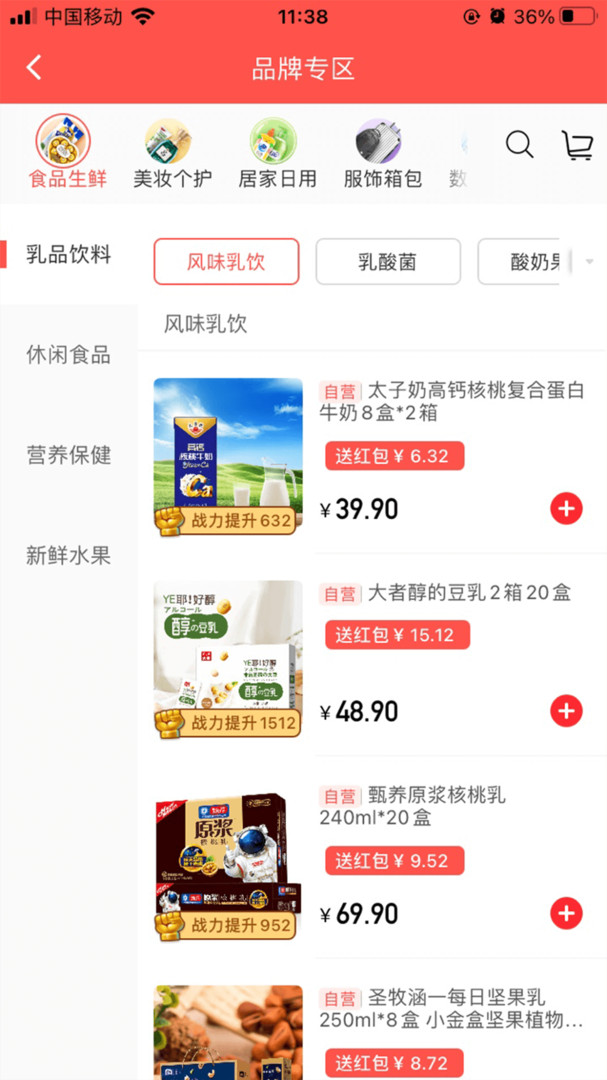Screen dimensions: 607x1080
Task: Open the search magnifier icon
Action: pos(519,146)
